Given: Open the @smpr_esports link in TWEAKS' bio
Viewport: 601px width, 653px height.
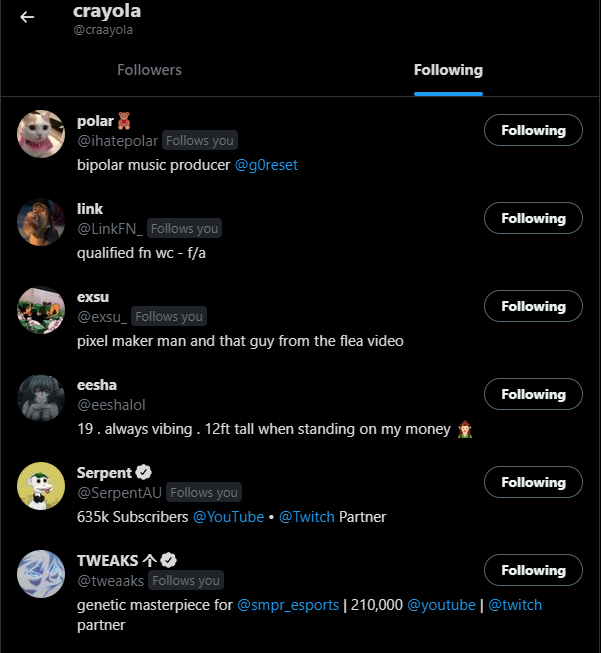Looking at the screenshot, I should (289, 605).
